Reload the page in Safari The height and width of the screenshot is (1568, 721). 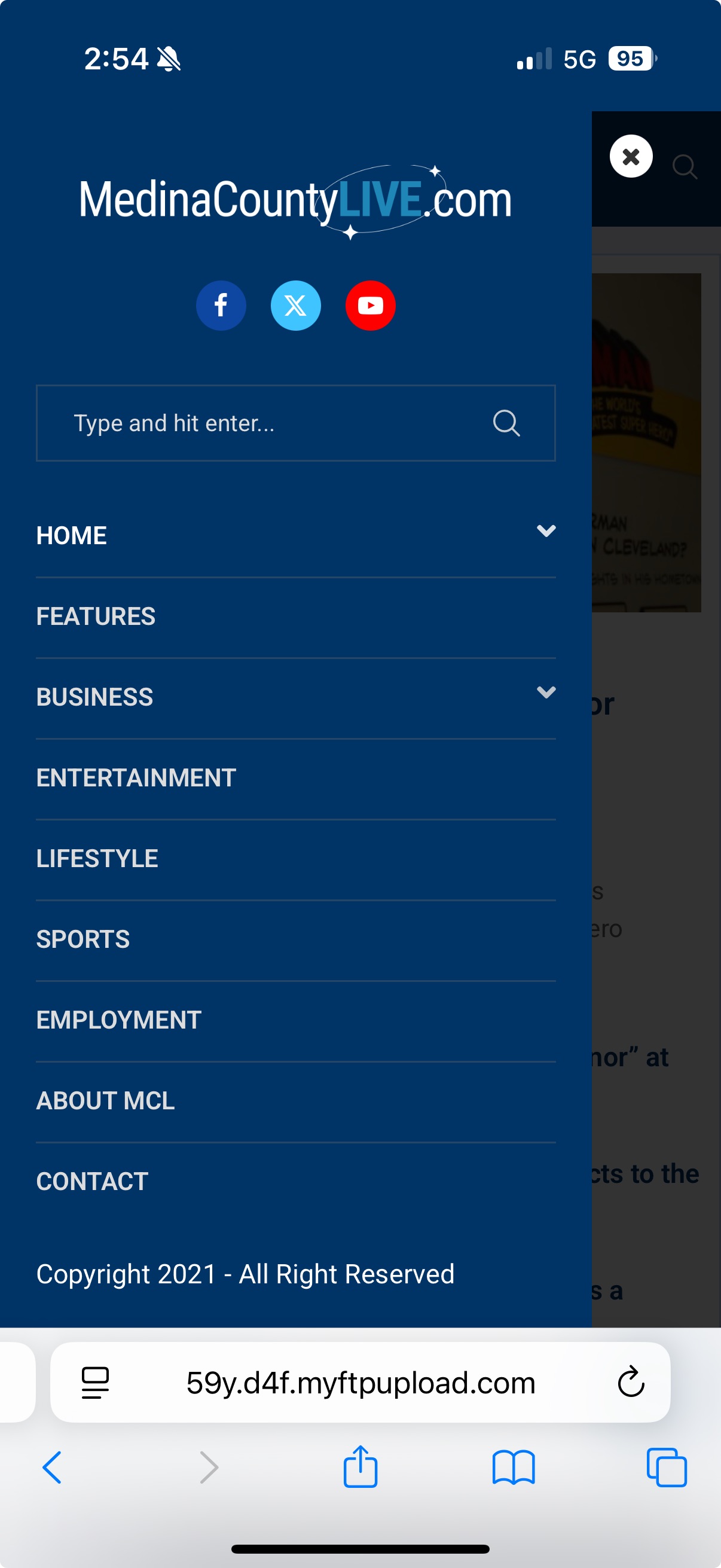click(631, 1382)
